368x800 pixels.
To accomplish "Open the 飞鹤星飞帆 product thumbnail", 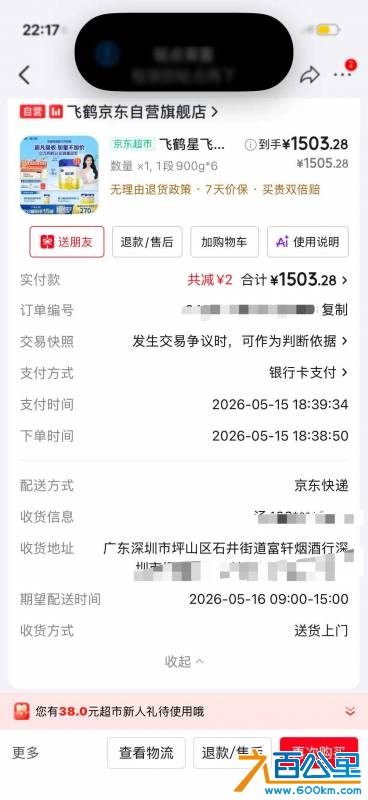I will coord(59,174).
